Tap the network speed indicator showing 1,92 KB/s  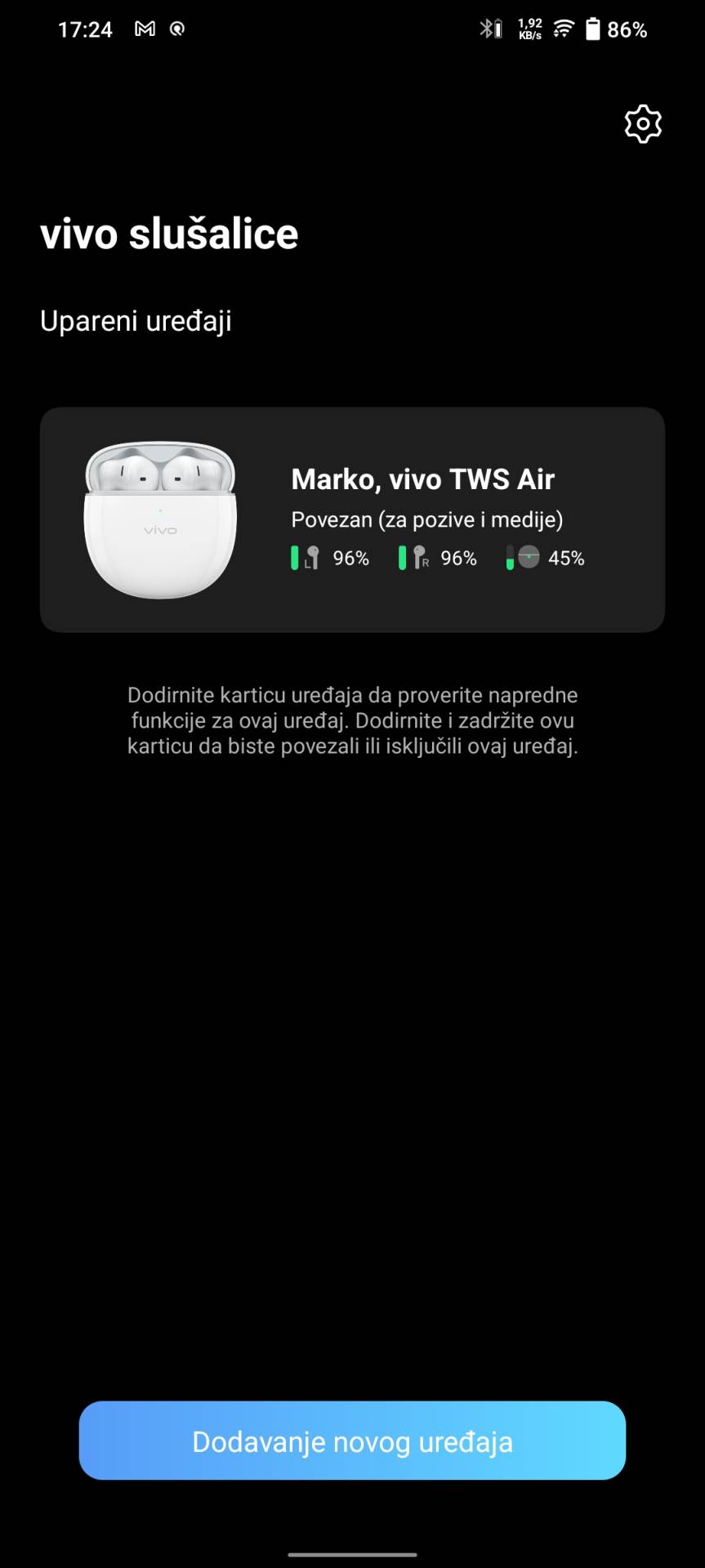click(x=528, y=29)
